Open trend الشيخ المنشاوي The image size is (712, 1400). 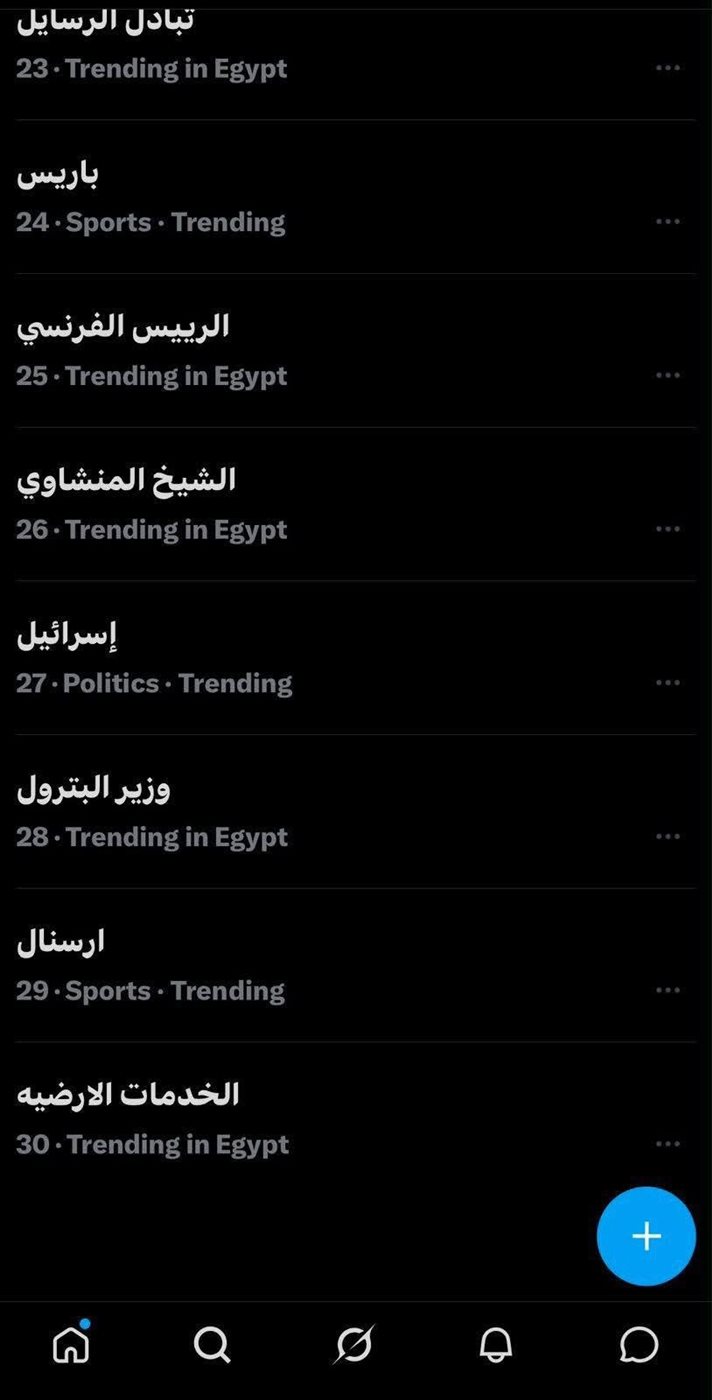pos(356,505)
